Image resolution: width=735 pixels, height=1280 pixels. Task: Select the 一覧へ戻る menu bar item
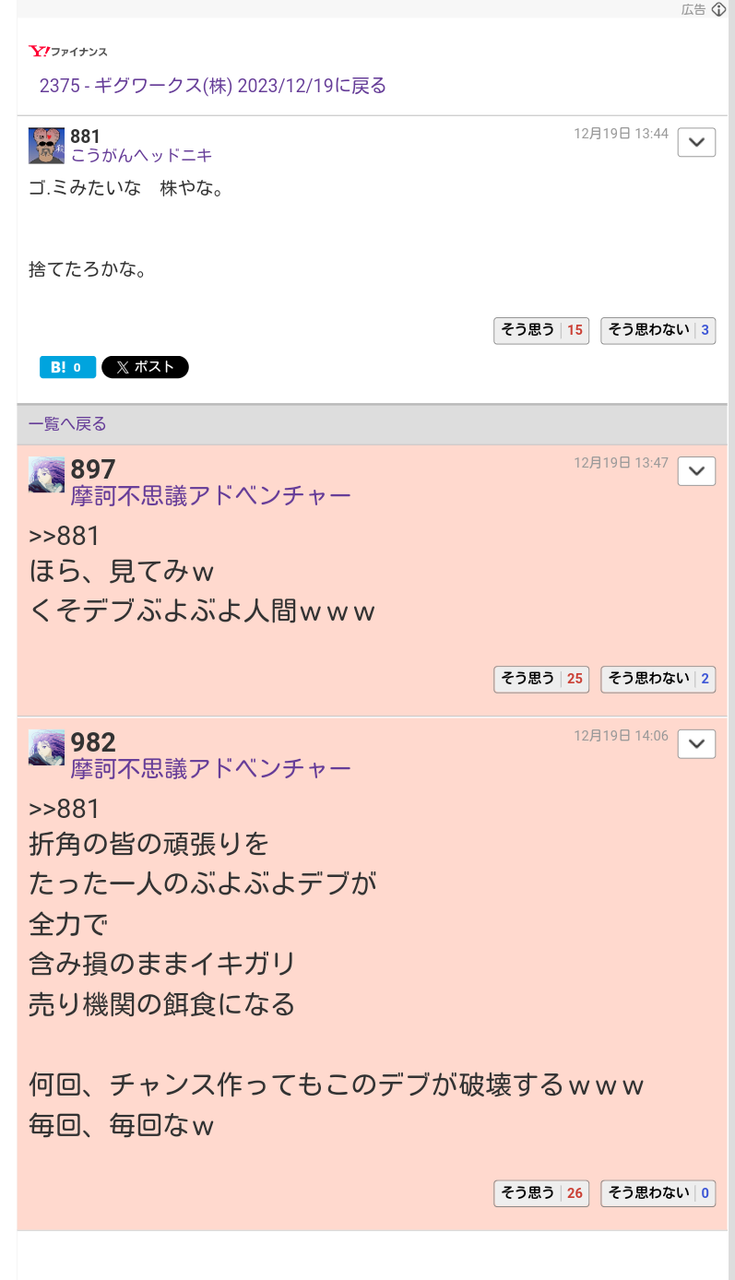pyautogui.click(x=67, y=424)
